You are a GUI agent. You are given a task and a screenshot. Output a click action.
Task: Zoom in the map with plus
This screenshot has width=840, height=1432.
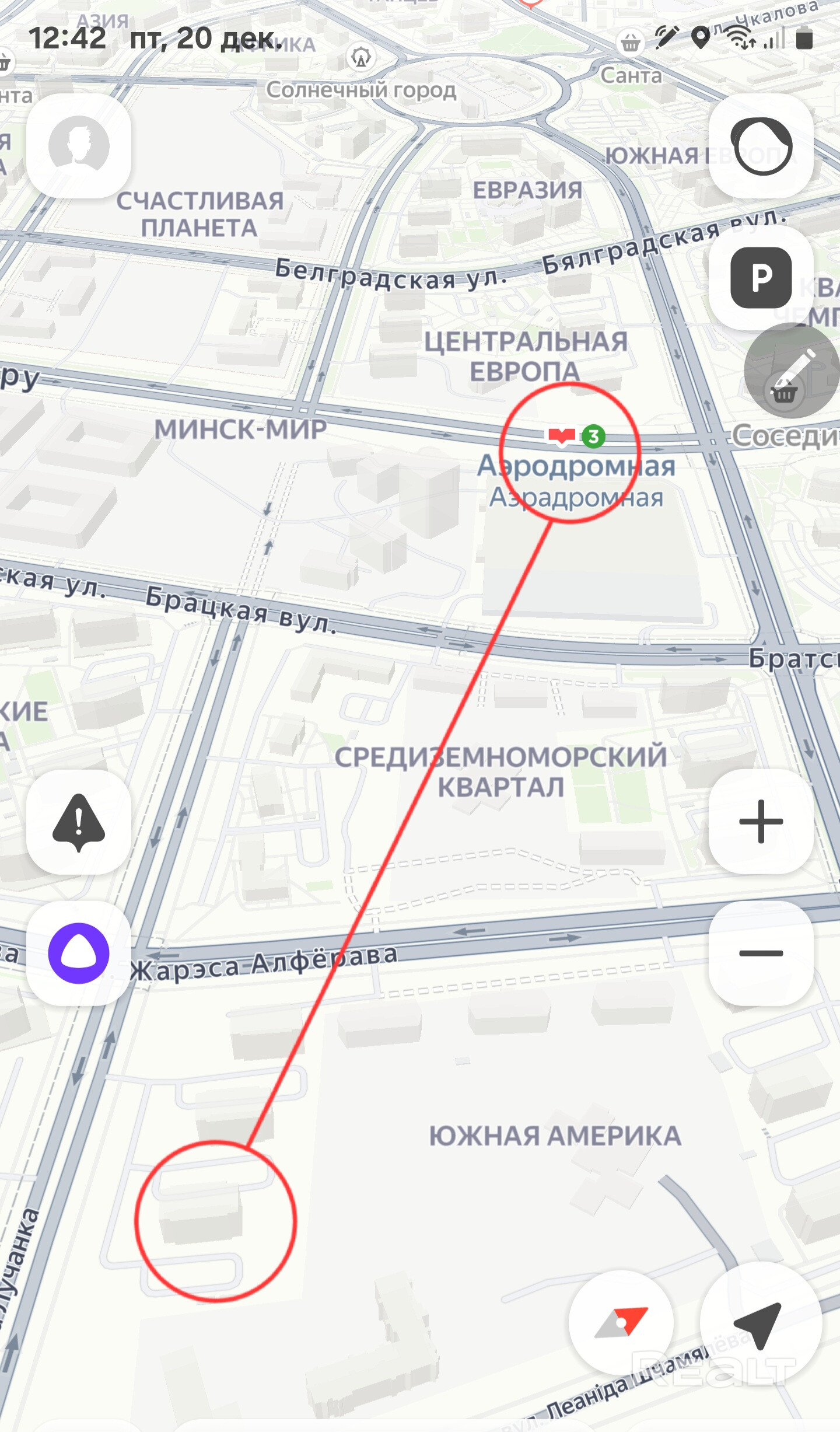coord(761,822)
